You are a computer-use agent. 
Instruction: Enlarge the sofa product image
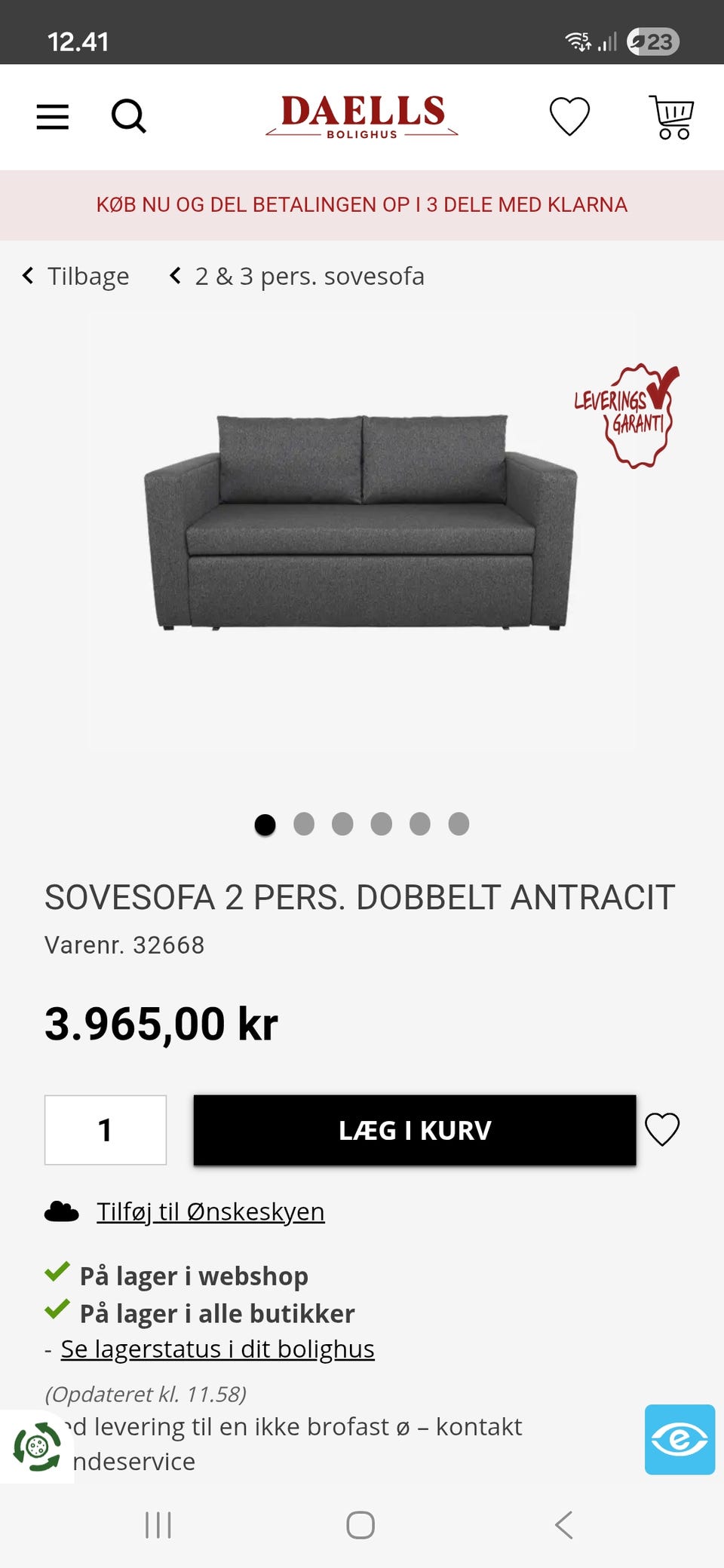(x=361, y=522)
